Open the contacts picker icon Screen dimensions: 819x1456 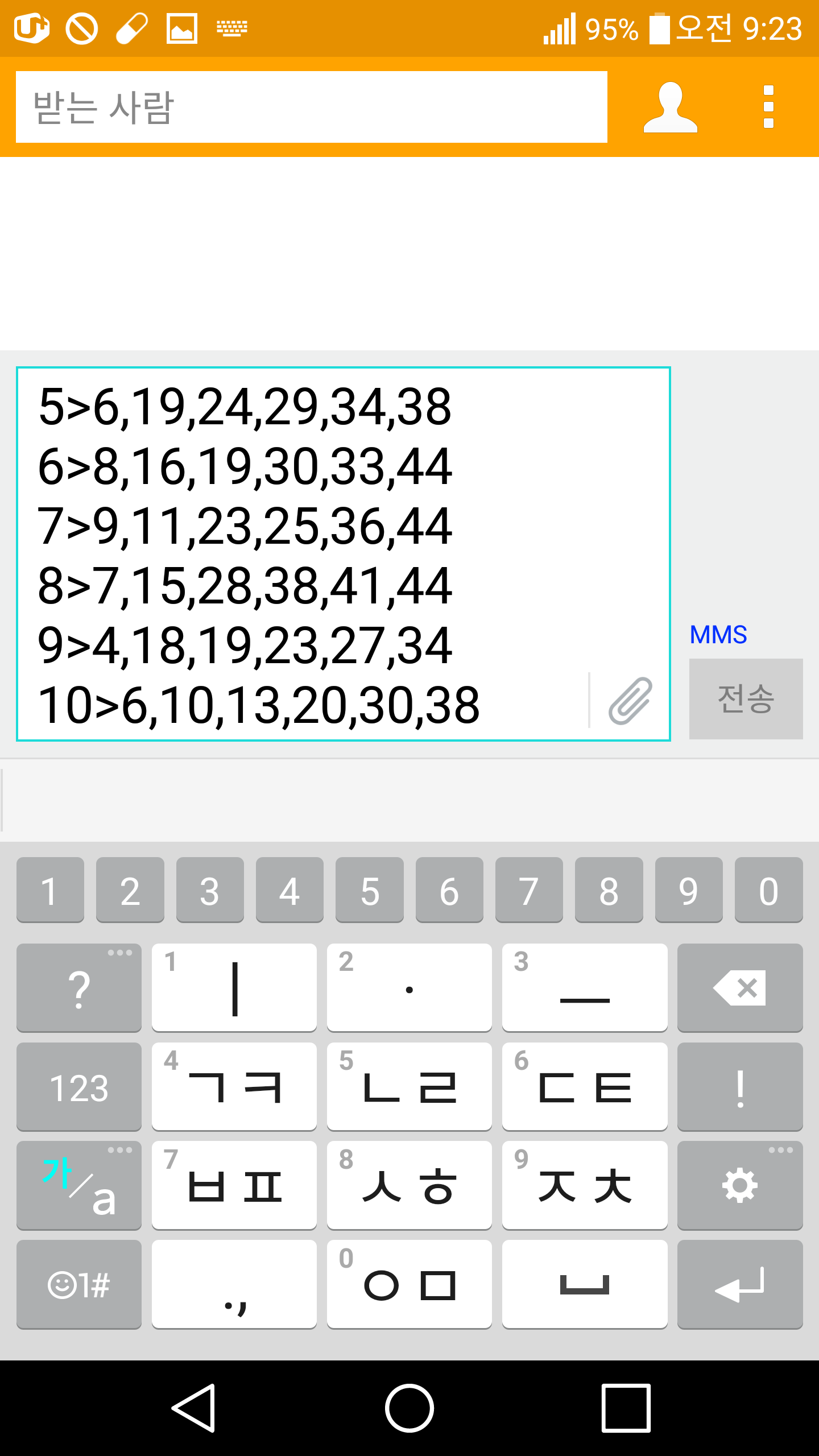670,107
